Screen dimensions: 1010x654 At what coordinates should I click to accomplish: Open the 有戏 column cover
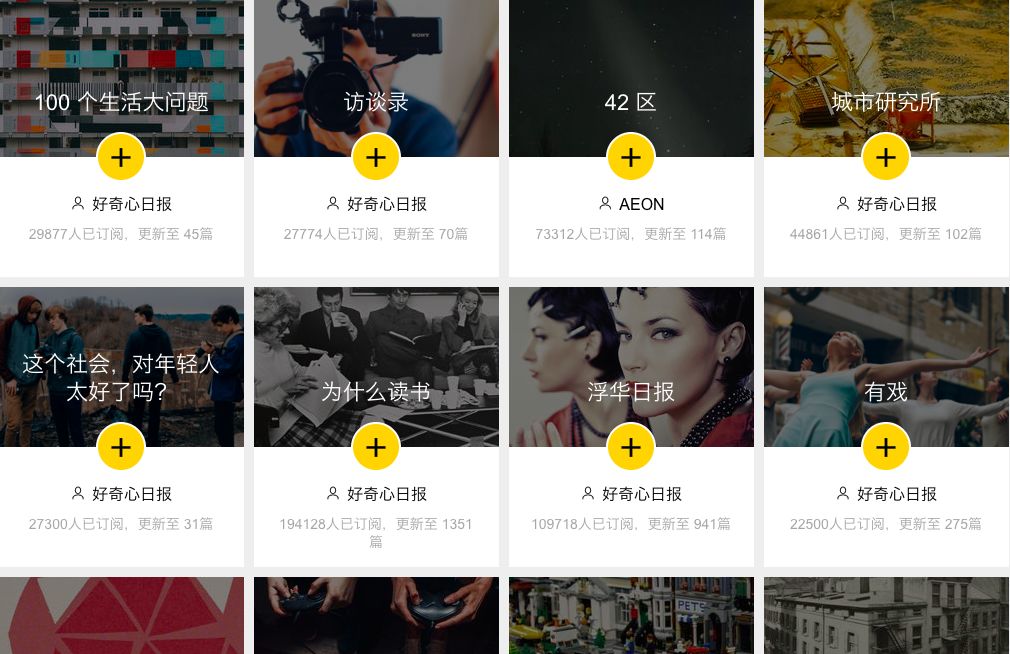[x=886, y=340]
